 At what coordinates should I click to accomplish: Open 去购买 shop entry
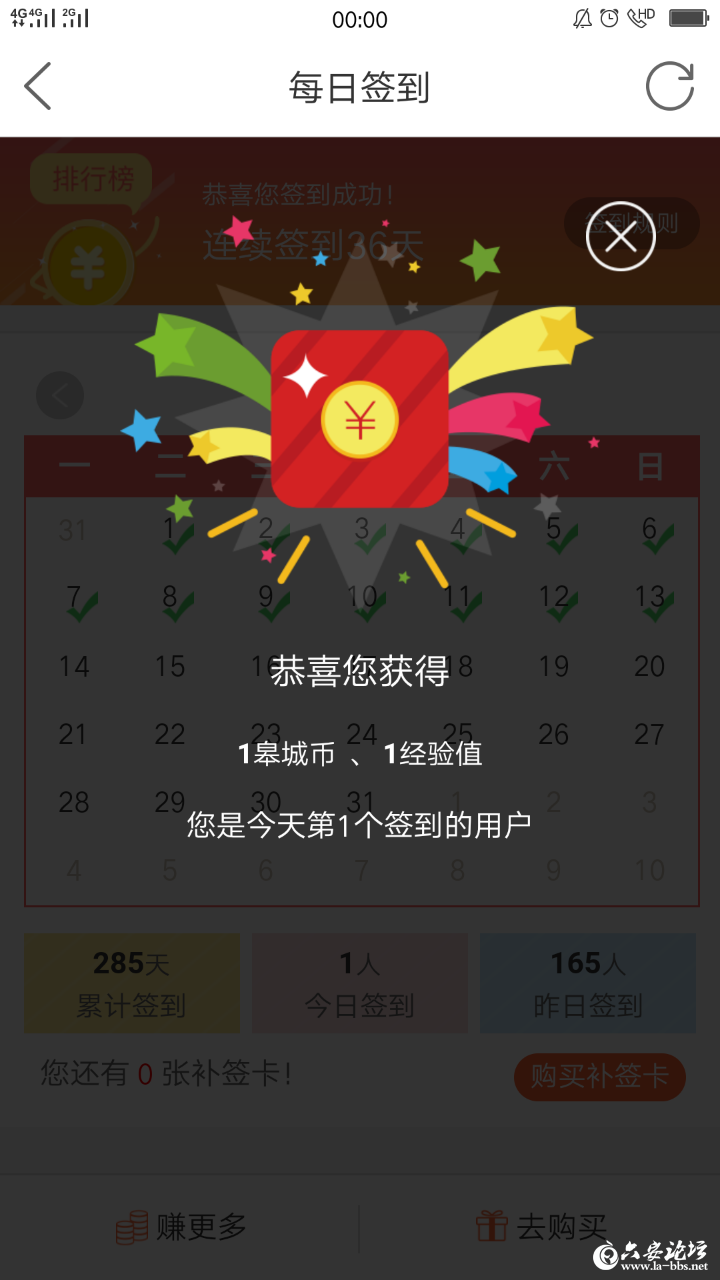coord(541,1227)
